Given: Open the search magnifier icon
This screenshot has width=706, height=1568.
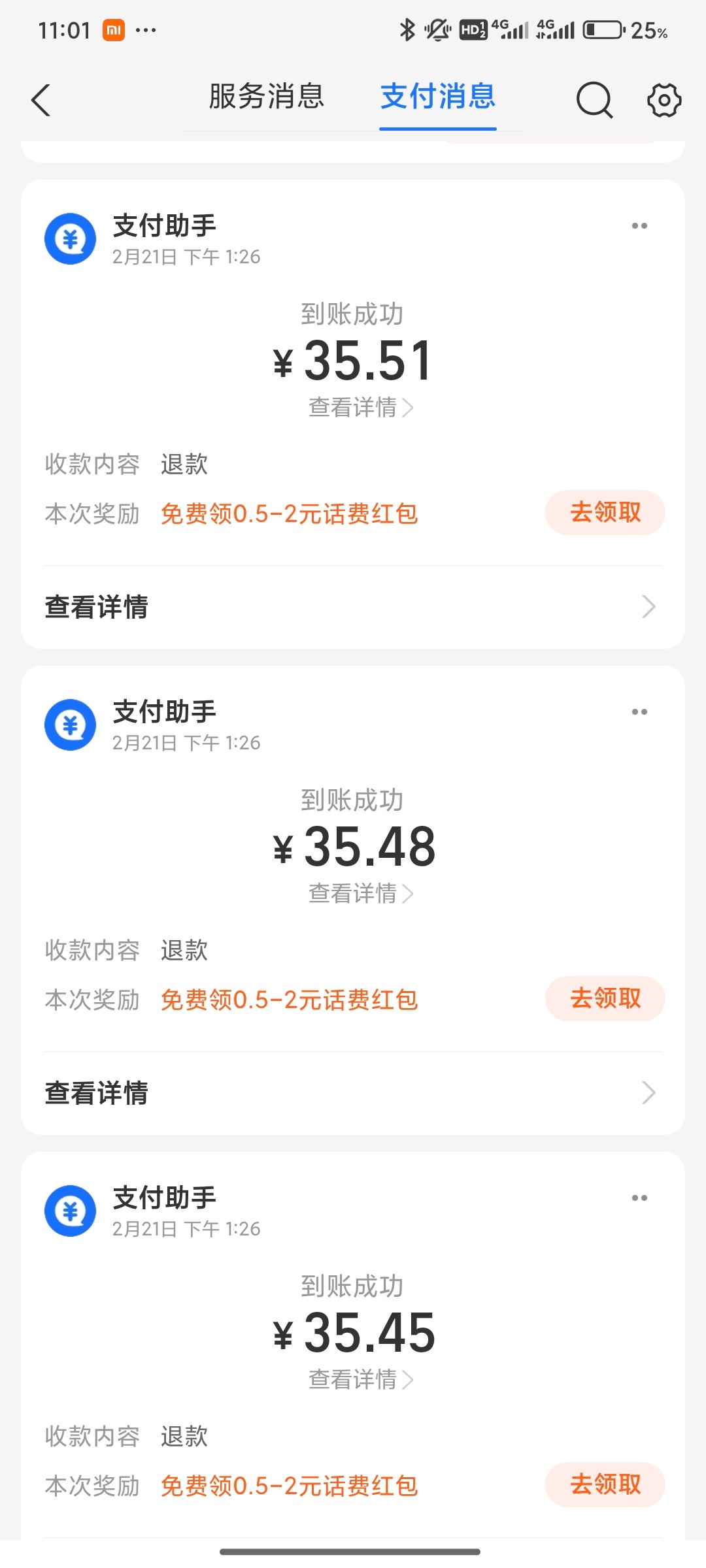Looking at the screenshot, I should click(x=594, y=101).
